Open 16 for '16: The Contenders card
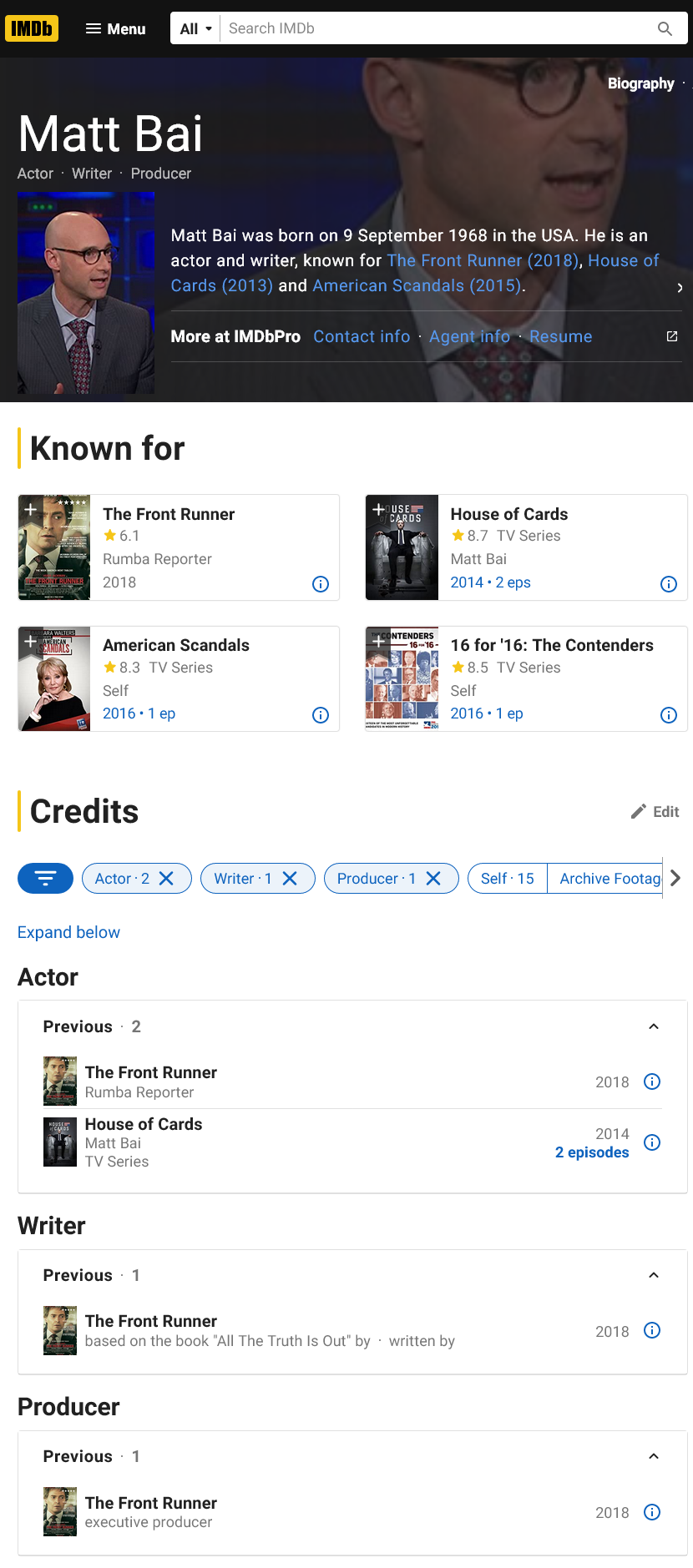The image size is (693, 1568). (526, 678)
